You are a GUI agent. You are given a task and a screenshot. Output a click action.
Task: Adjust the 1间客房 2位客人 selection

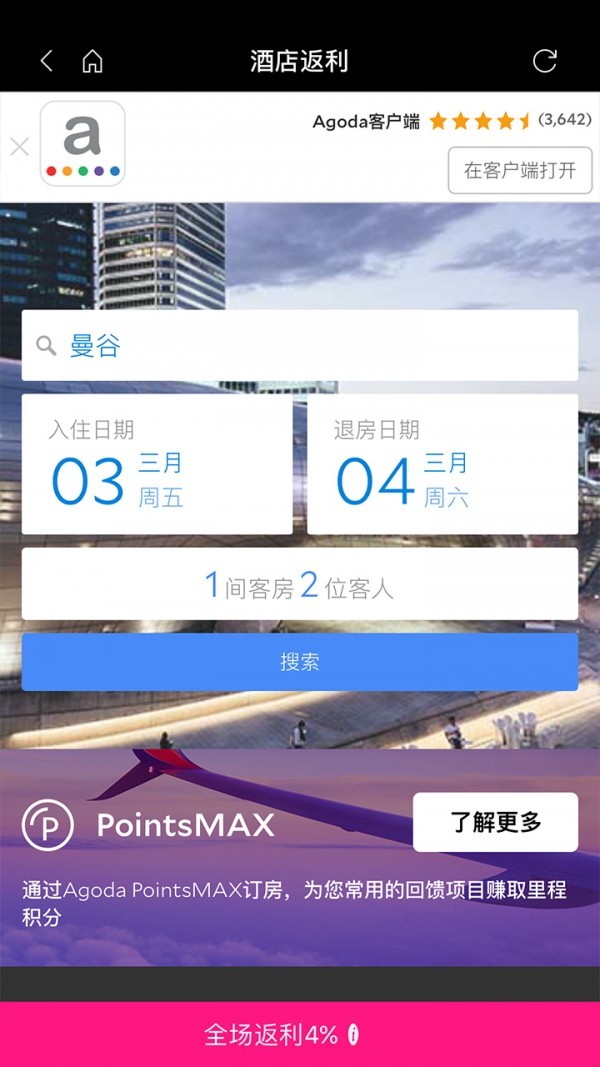[x=299, y=585]
